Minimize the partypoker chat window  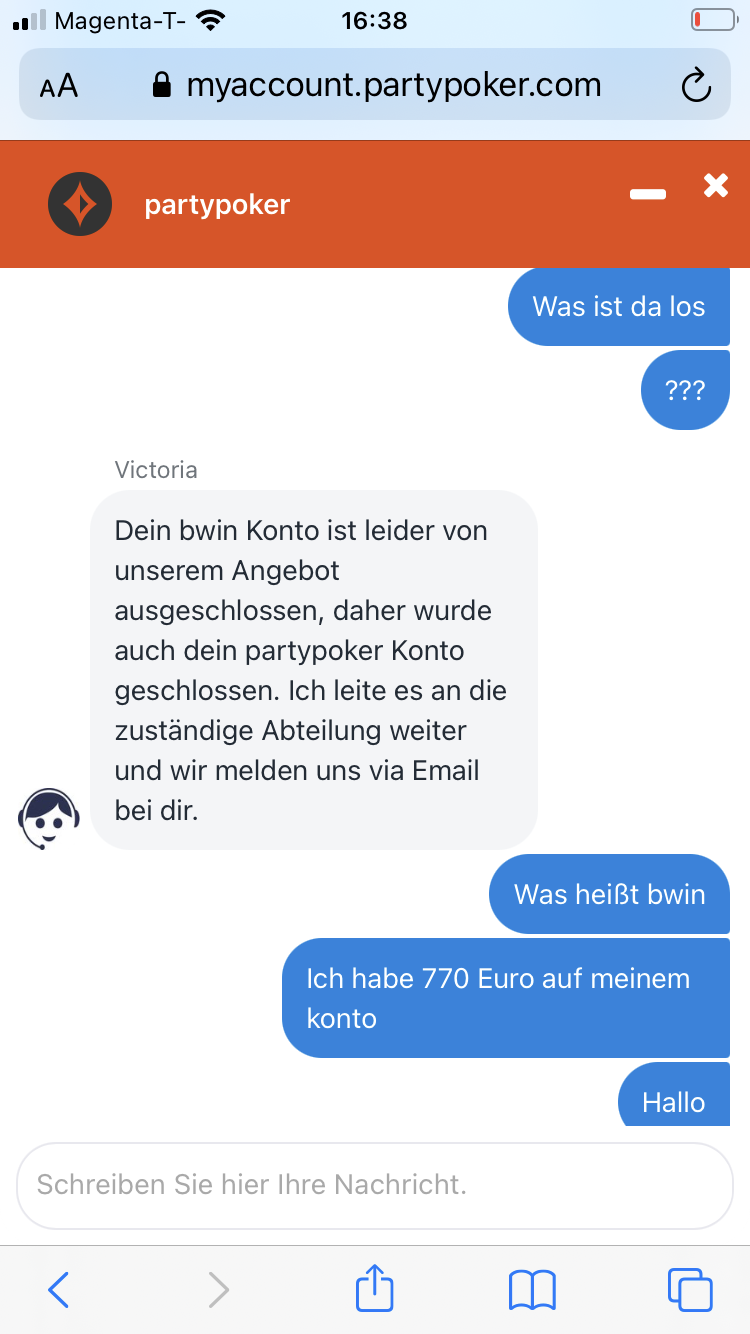click(647, 194)
